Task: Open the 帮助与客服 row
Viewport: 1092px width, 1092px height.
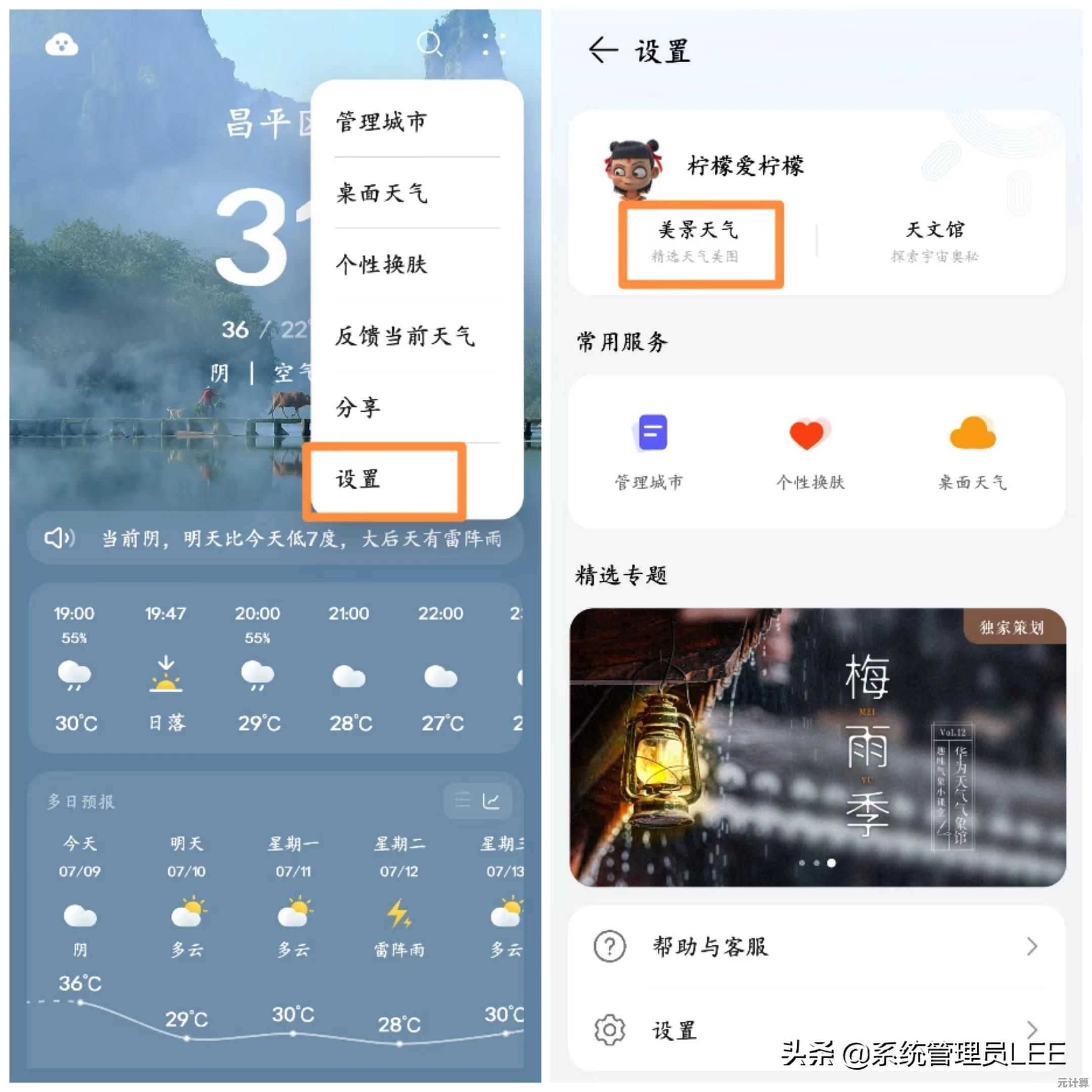Action: [x=816, y=946]
